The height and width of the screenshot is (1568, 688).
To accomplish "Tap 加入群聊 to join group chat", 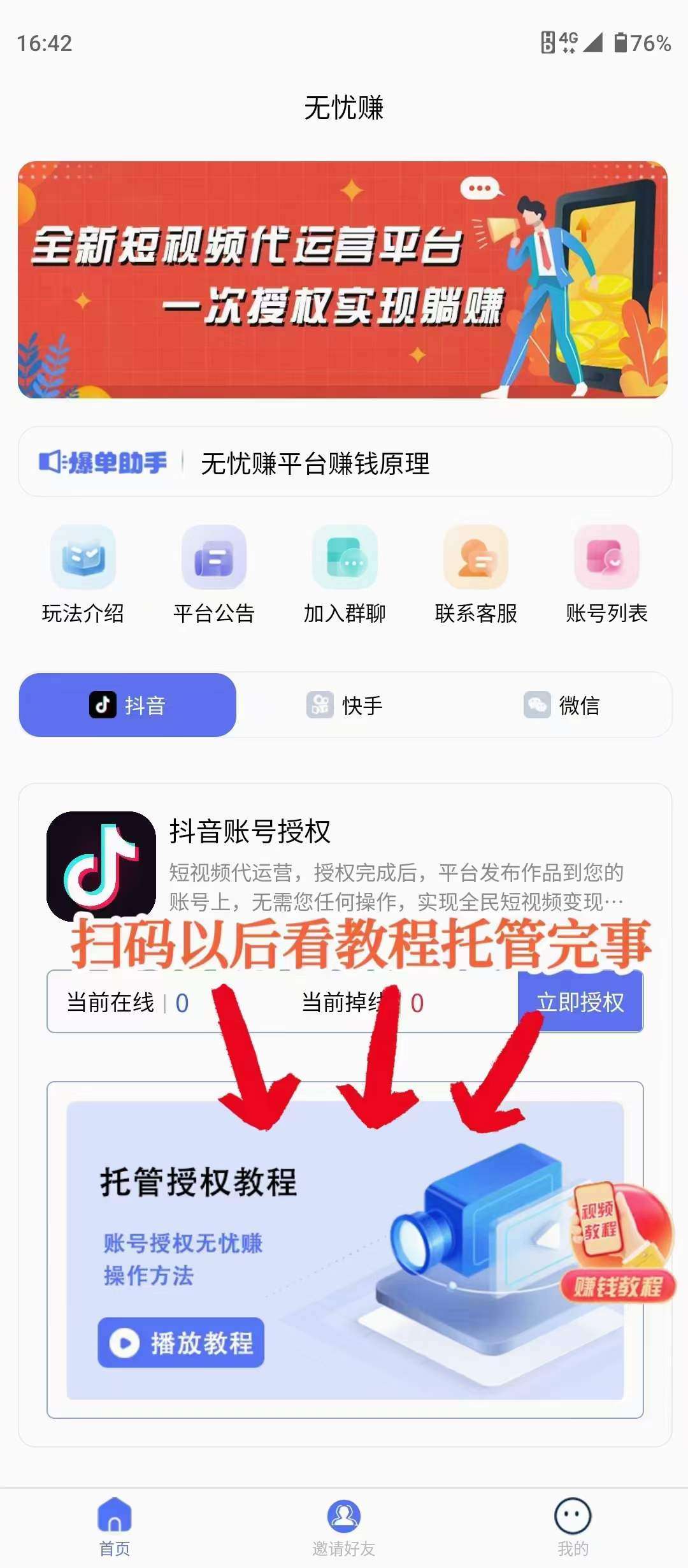I will 345,574.
